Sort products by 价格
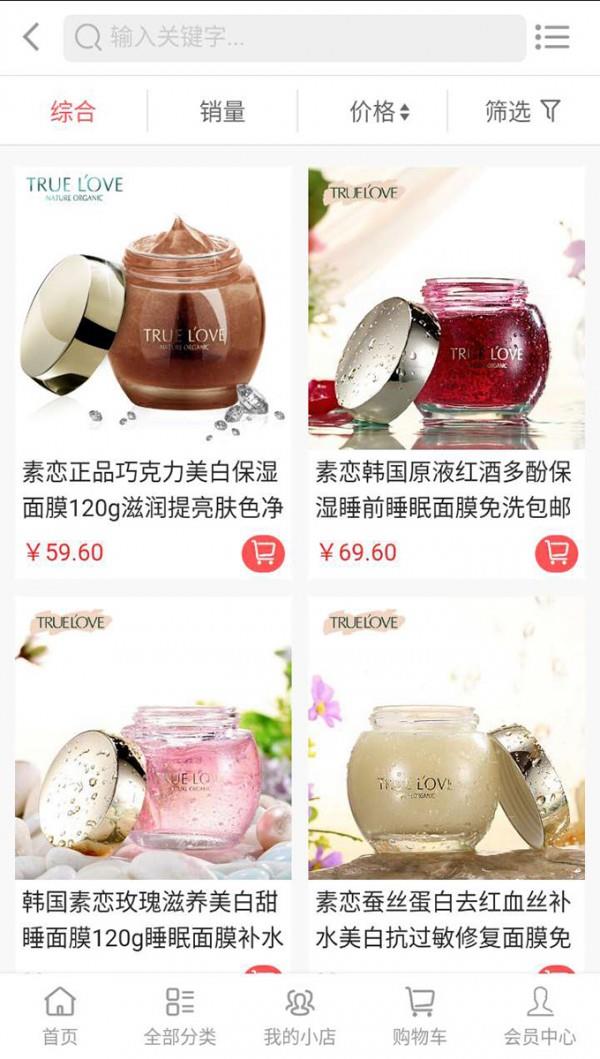 coord(378,111)
